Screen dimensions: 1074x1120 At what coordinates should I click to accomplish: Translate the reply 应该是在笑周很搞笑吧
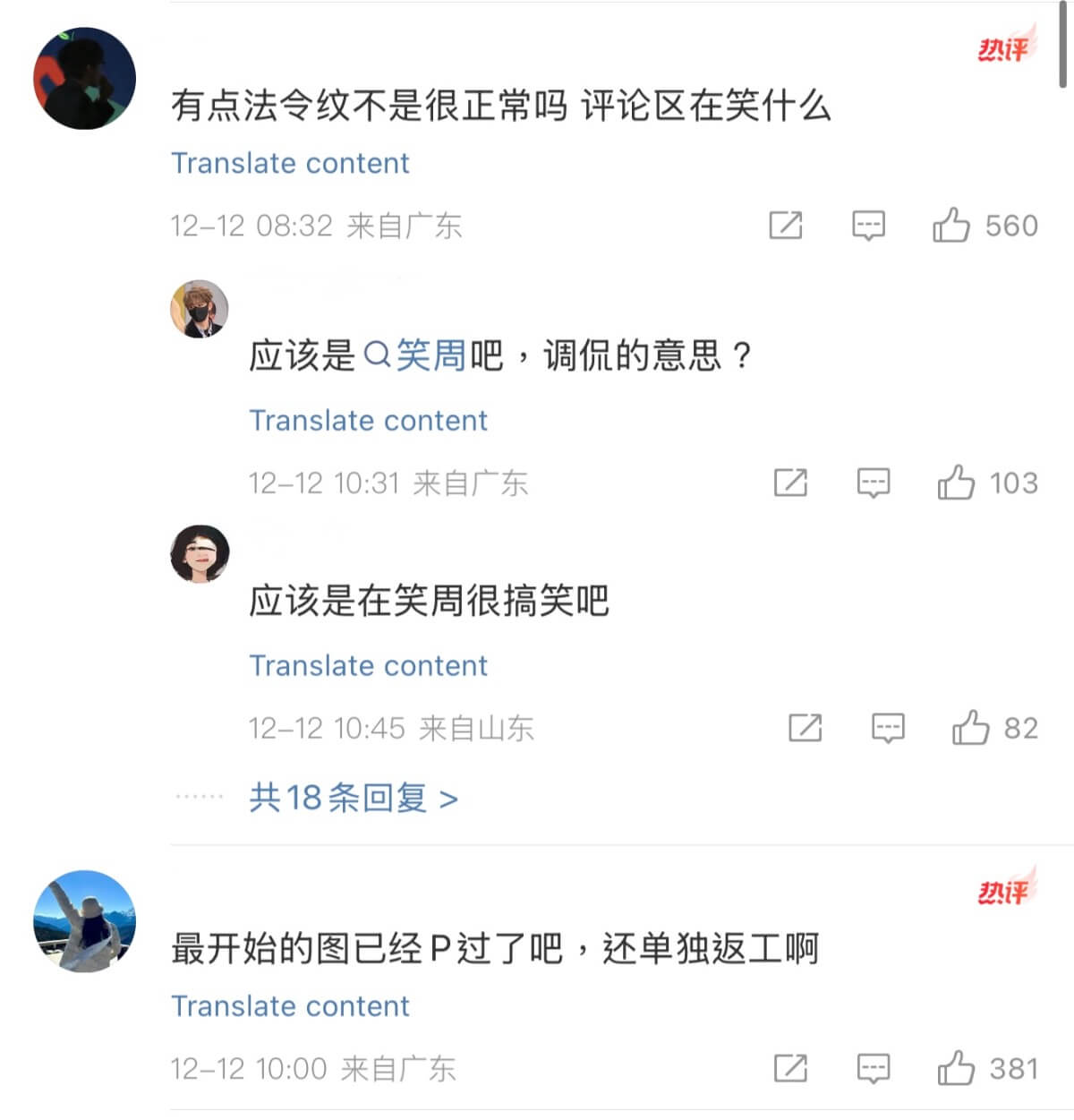coord(368,665)
